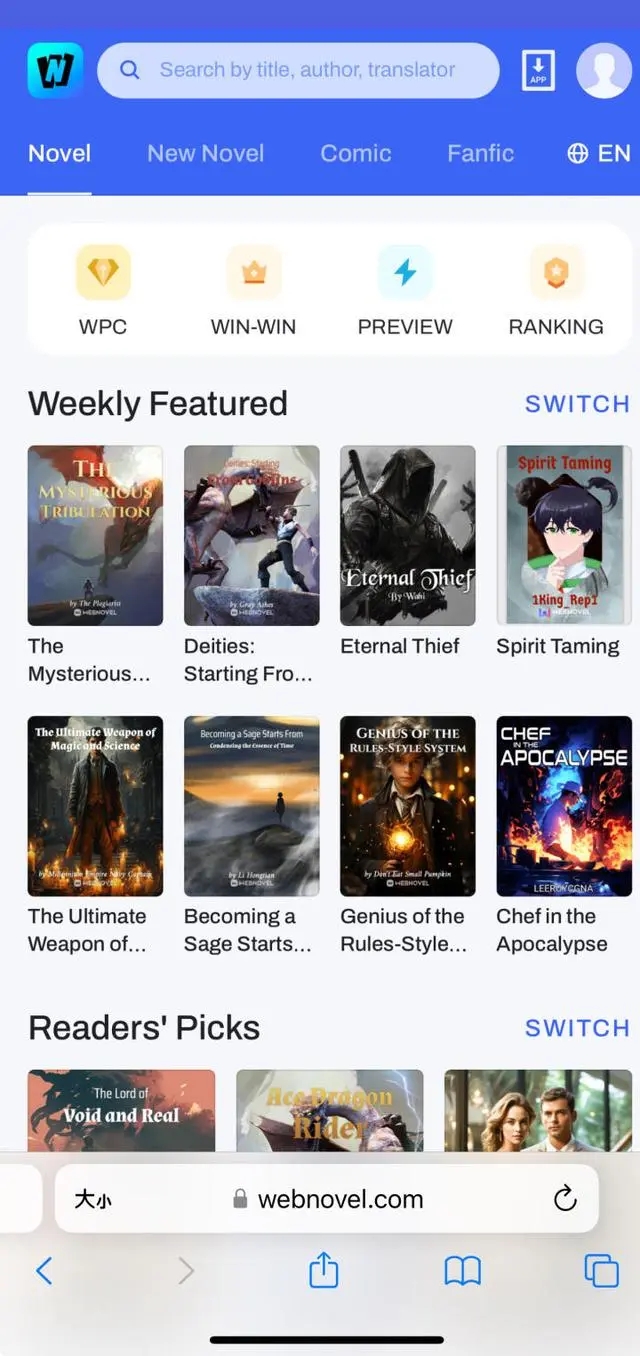Open the Eternal Thief novel

point(407,536)
